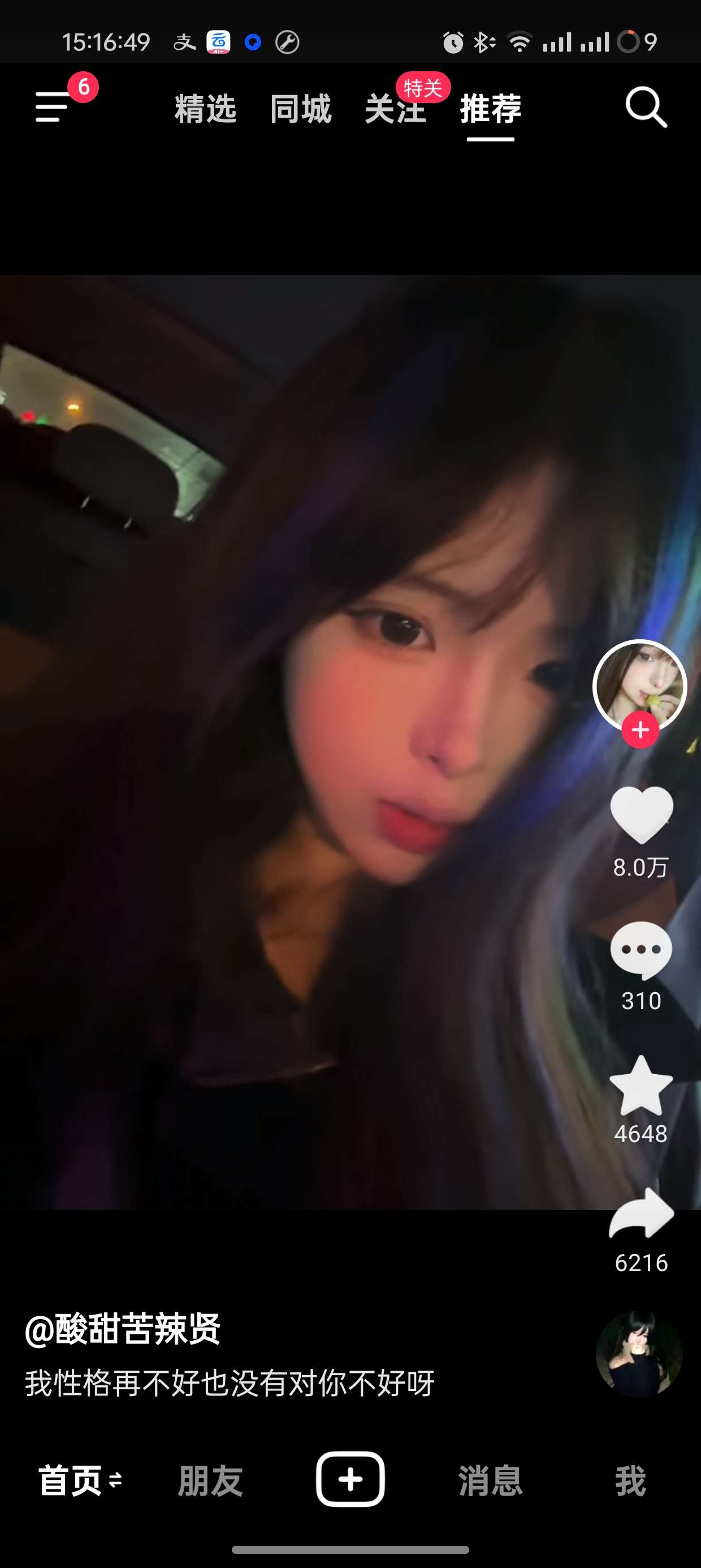Open the @酸甜苦辣贤 username link
Image resolution: width=701 pixels, height=1568 pixels.
coord(122,1329)
